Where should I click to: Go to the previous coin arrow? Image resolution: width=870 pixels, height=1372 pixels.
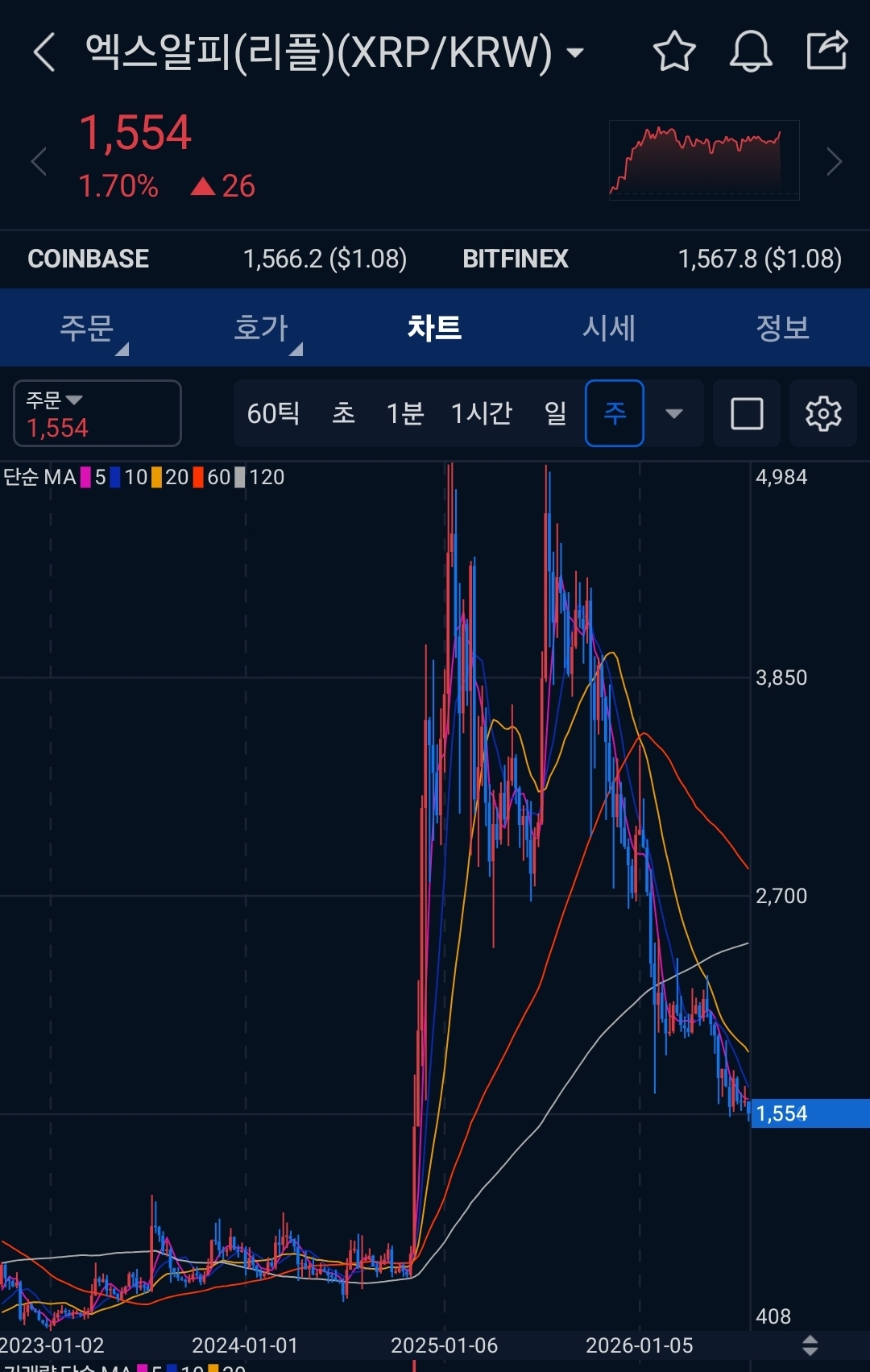[39, 162]
